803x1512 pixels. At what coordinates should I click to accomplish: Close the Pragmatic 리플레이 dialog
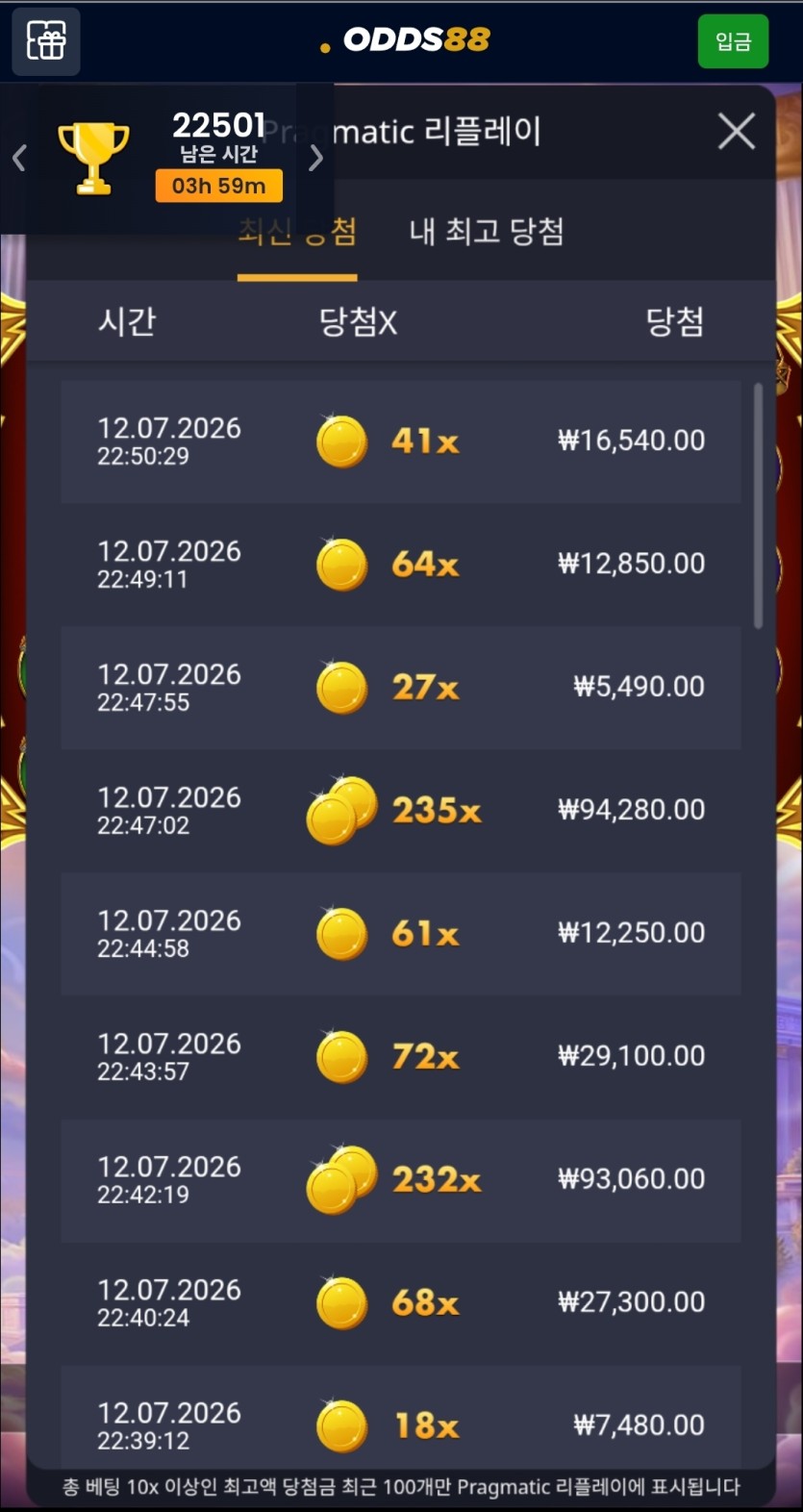tap(737, 132)
